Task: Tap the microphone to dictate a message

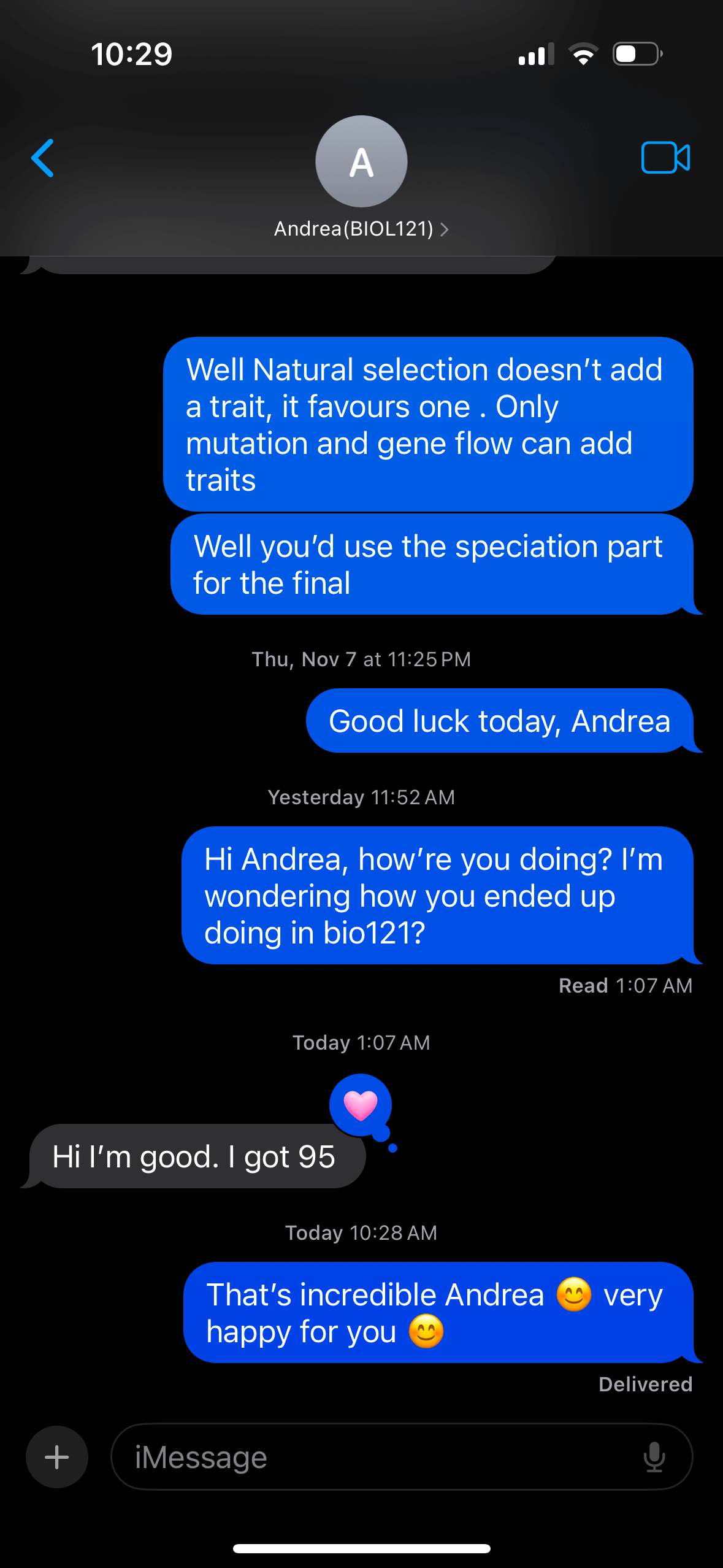Action: (x=654, y=1457)
